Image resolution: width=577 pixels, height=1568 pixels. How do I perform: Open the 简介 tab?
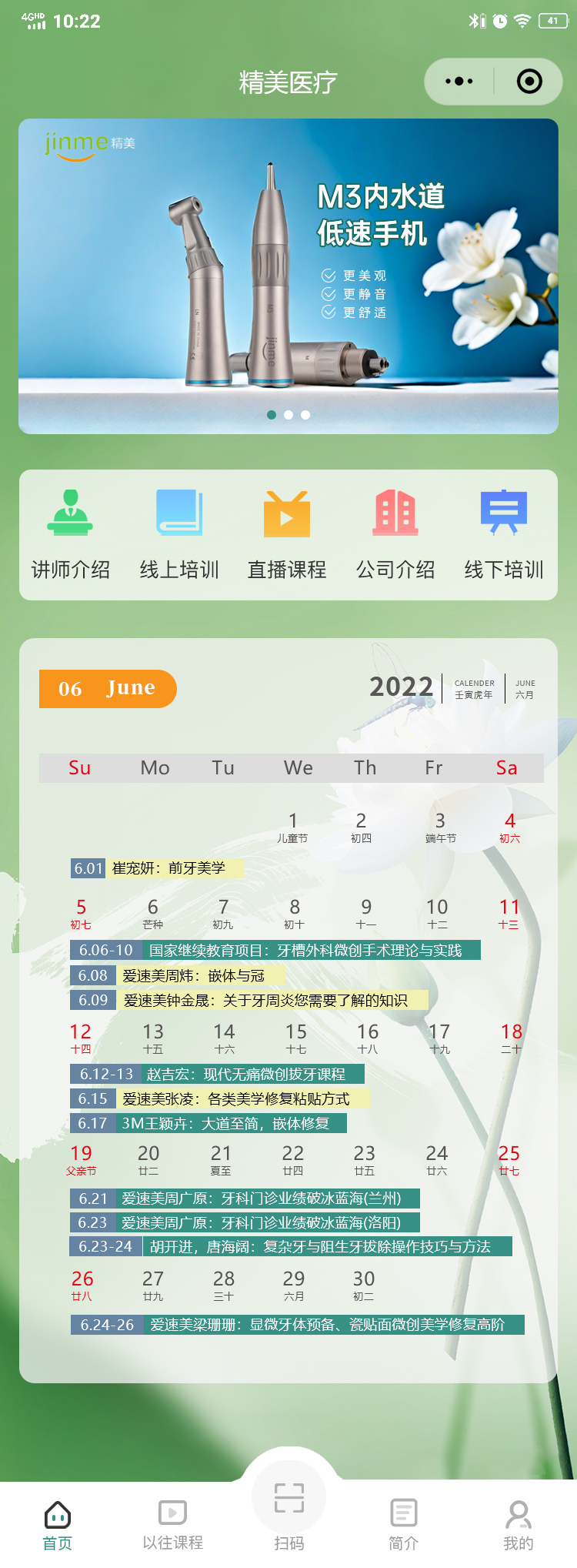[403, 1524]
